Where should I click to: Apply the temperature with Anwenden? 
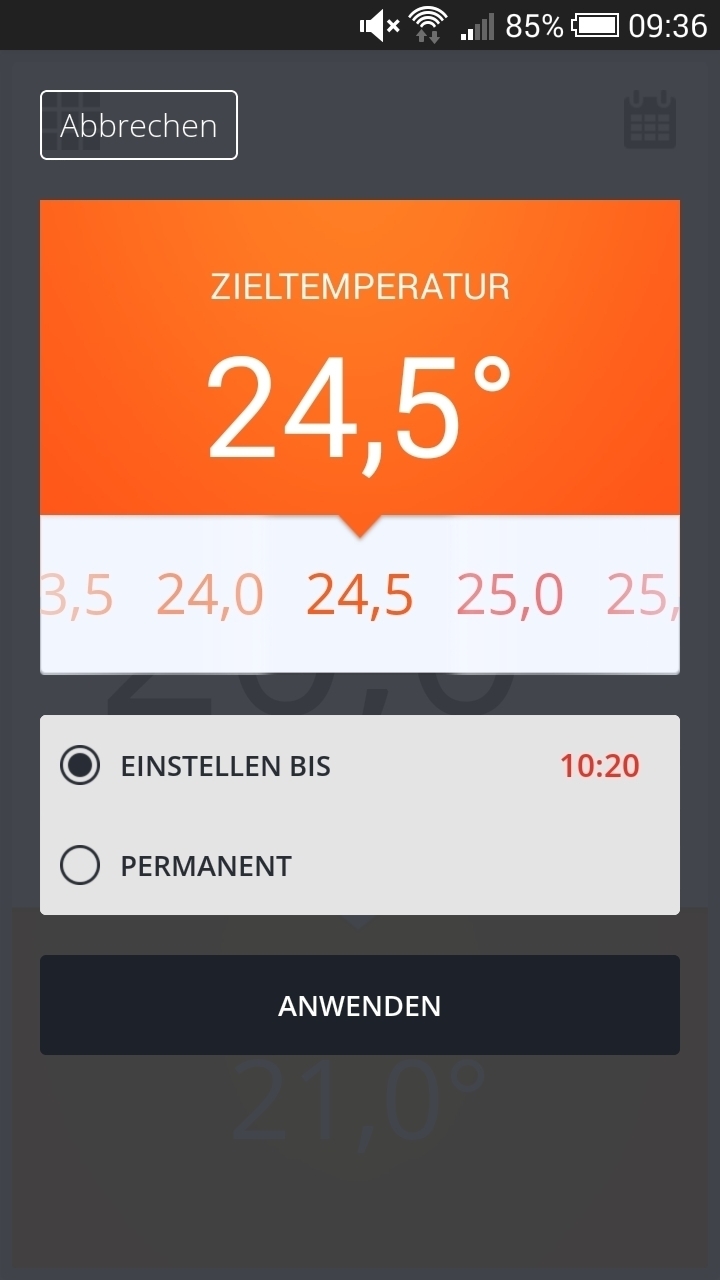tap(360, 1005)
